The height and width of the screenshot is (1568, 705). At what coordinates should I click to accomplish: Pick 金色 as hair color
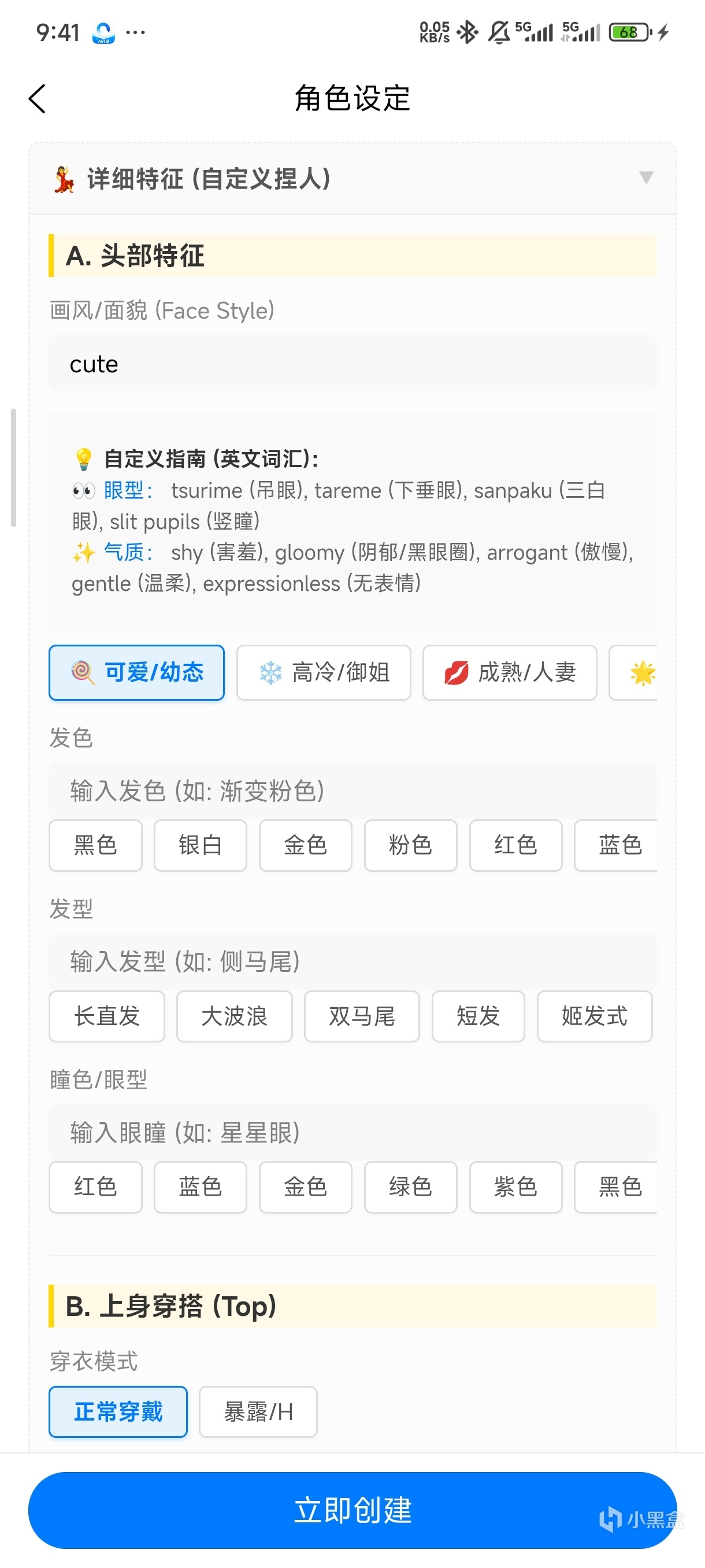point(305,845)
